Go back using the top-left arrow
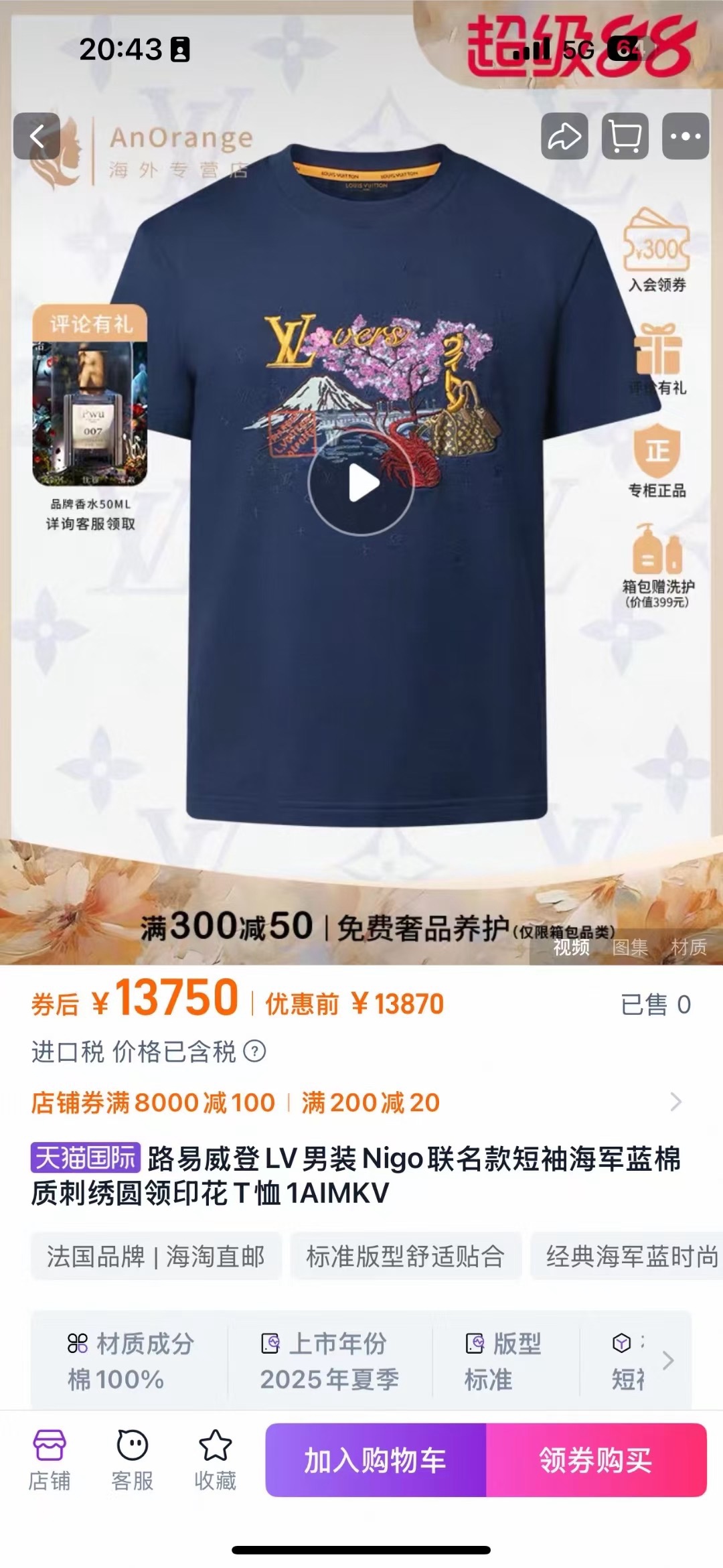The height and width of the screenshot is (1568, 723). [x=37, y=137]
